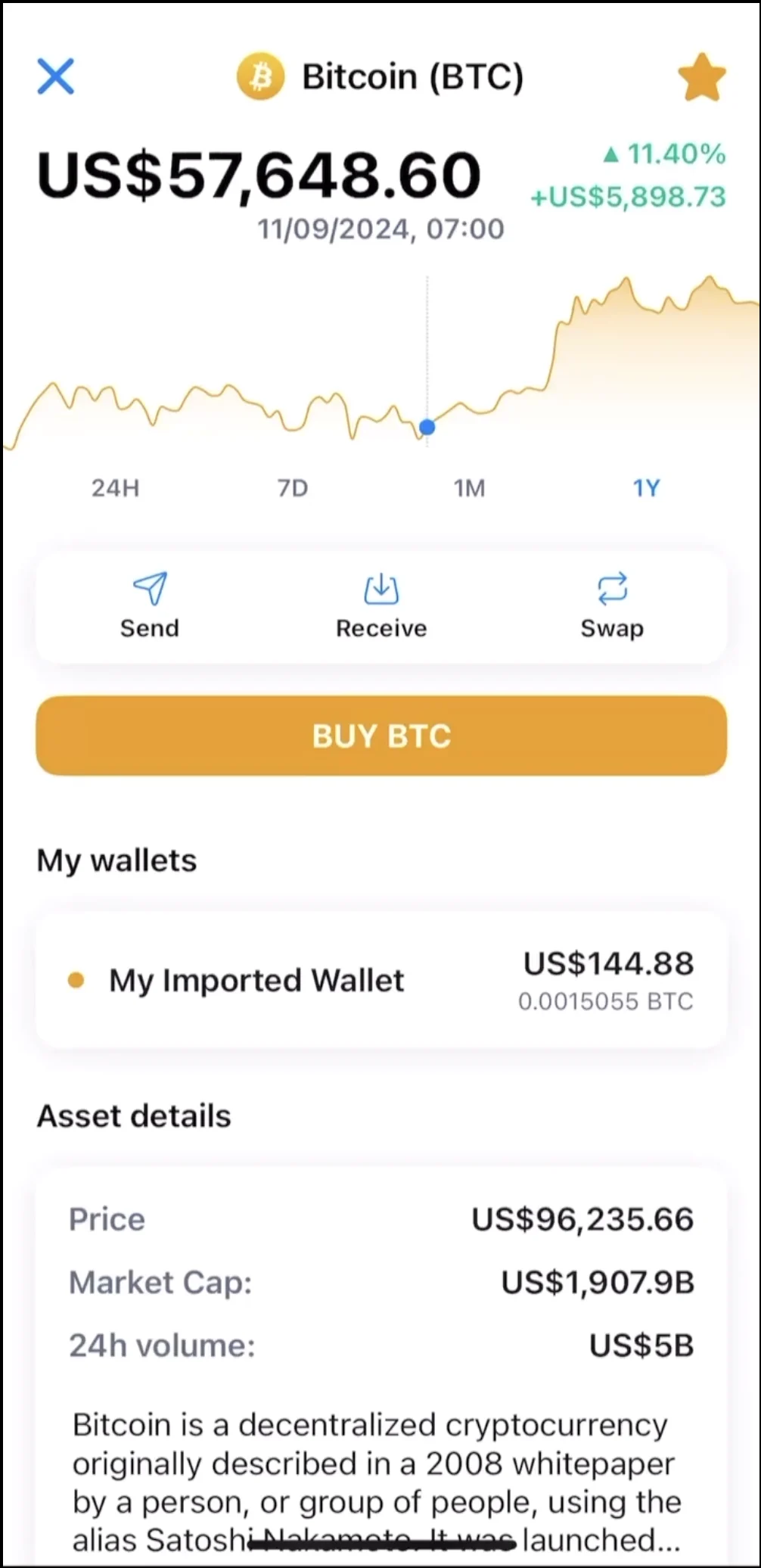Tap Send to transfer Bitcoin

[x=150, y=606]
